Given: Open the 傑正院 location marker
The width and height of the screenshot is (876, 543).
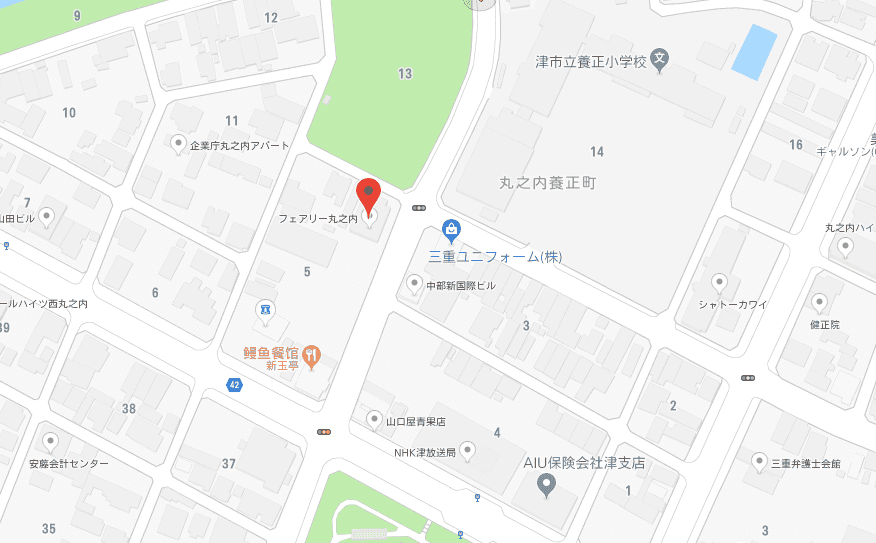Looking at the screenshot, I should (820, 302).
